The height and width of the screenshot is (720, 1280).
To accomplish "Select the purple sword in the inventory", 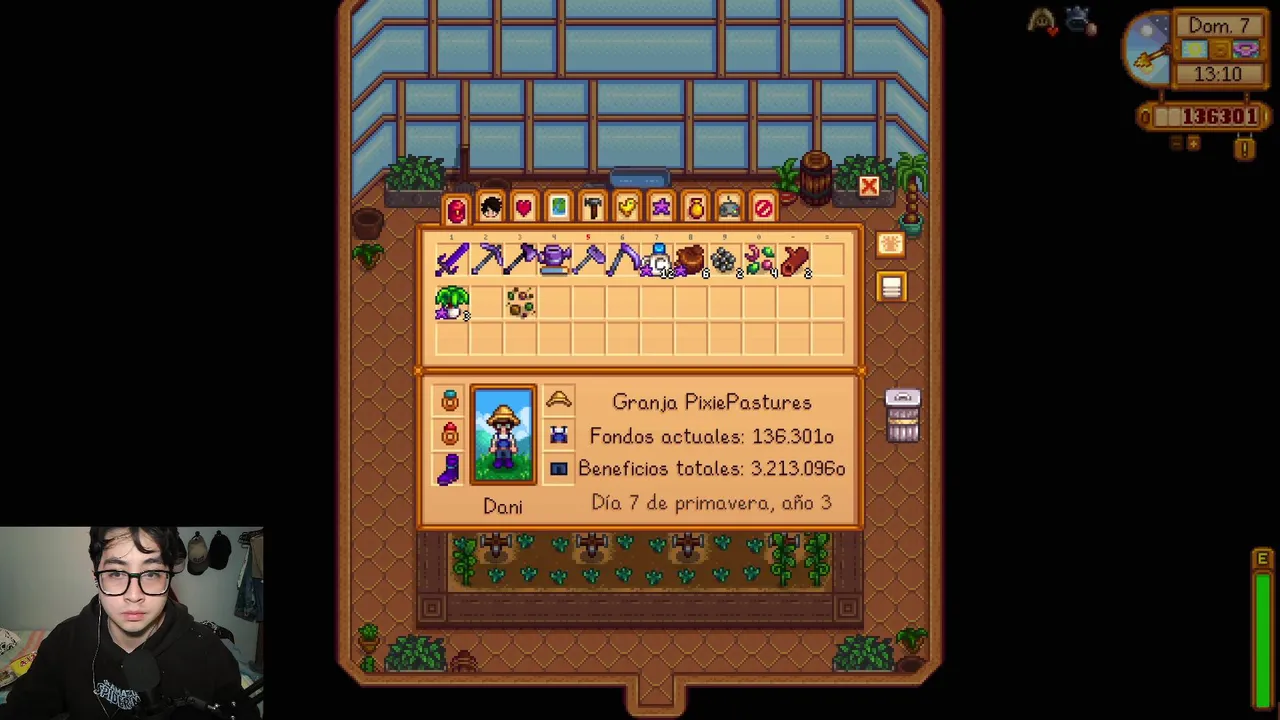I will pyautogui.click(x=452, y=260).
